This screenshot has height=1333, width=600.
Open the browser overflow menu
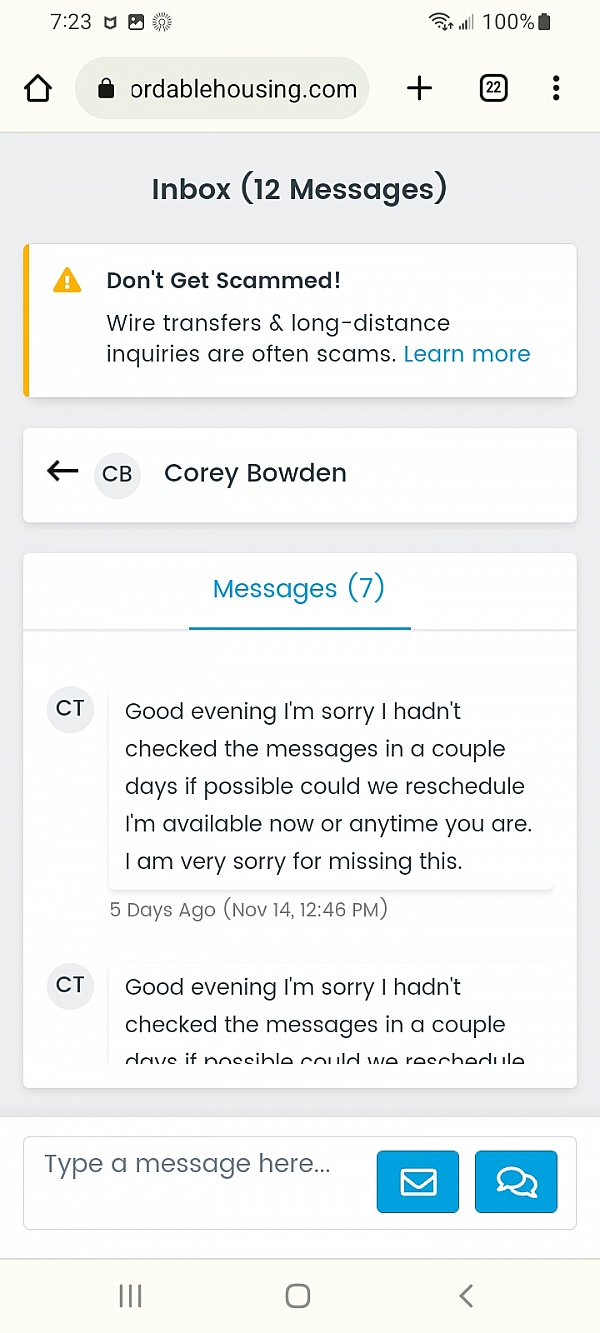point(556,89)
